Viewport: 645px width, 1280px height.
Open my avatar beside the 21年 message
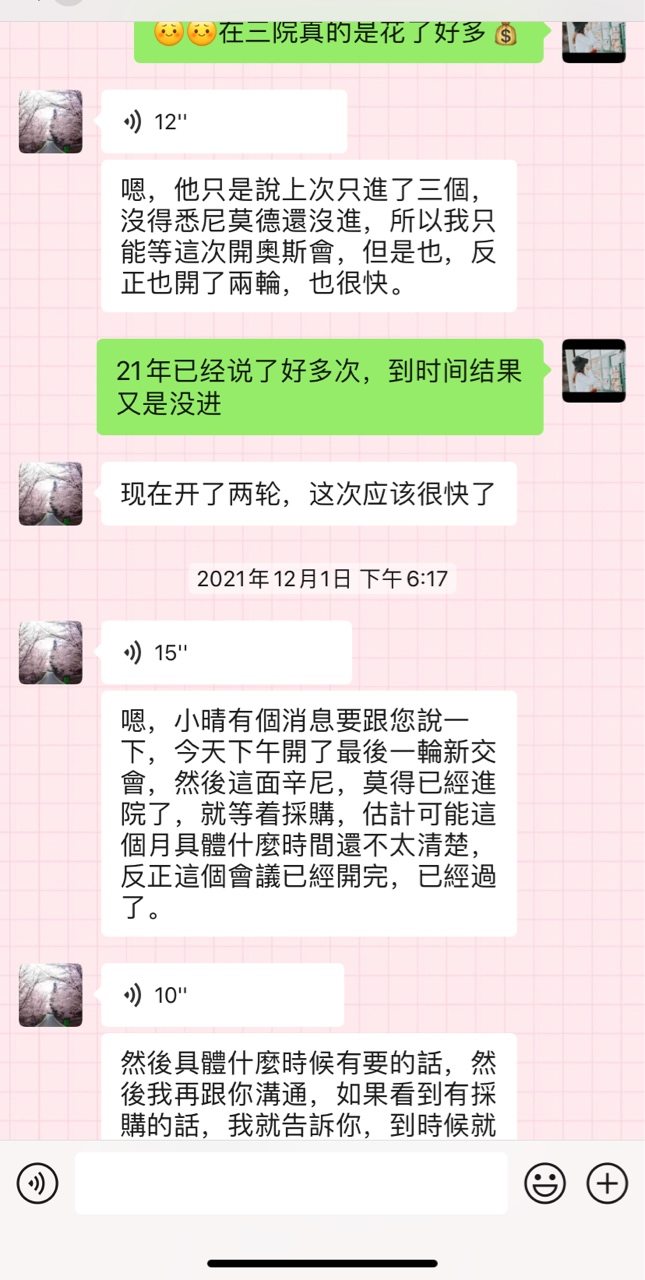[593, 371]
